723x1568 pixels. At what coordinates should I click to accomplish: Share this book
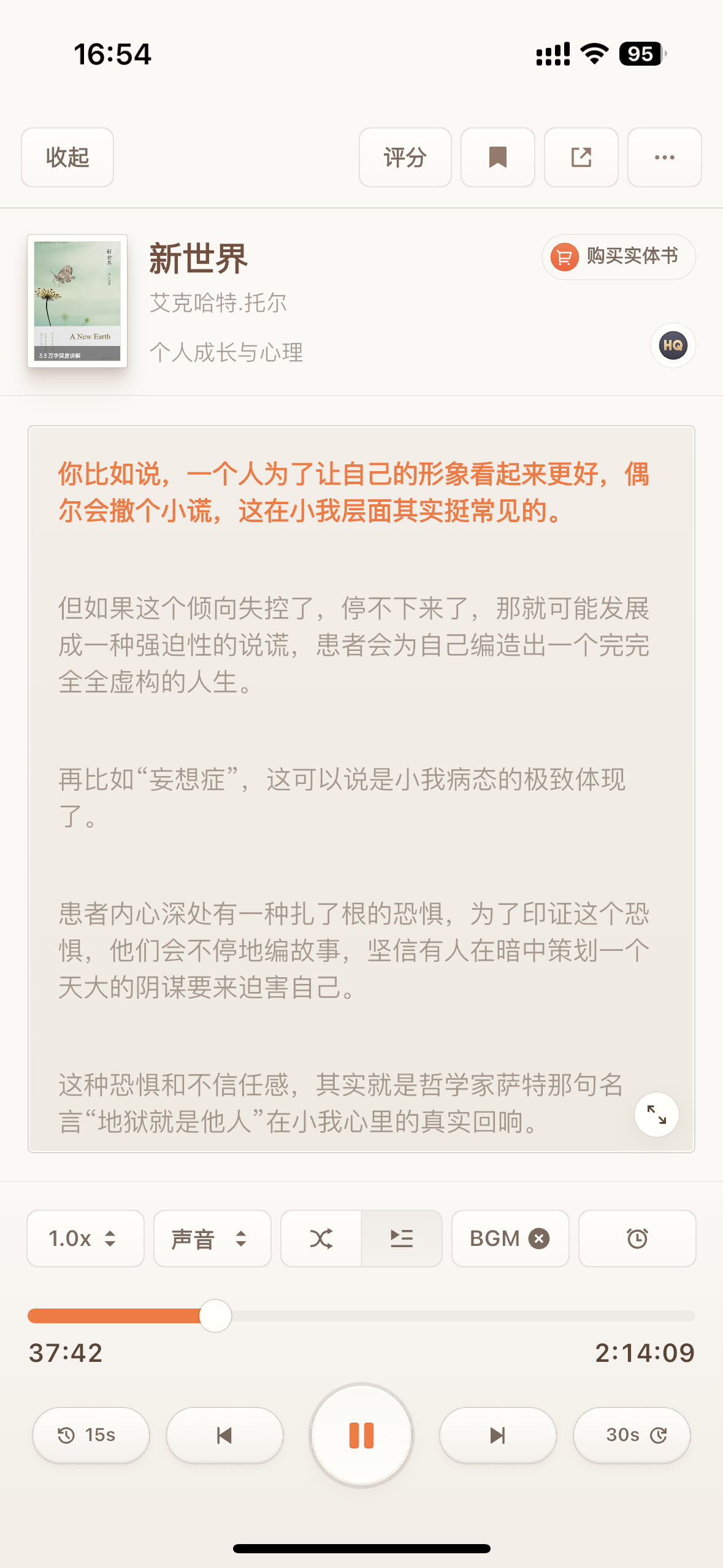point(581,158)
